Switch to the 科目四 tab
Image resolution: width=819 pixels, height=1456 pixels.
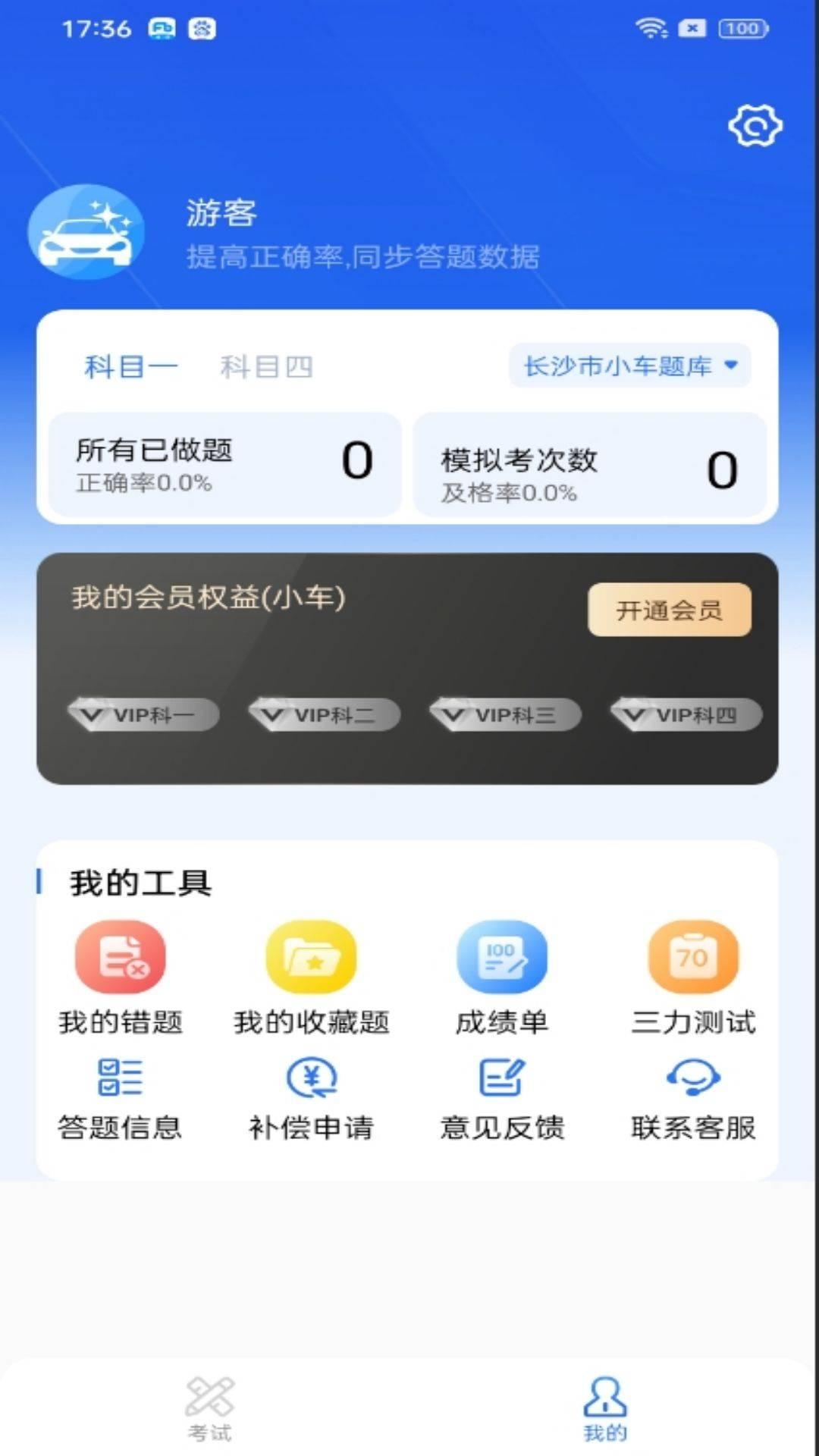(x=267, y=366)
